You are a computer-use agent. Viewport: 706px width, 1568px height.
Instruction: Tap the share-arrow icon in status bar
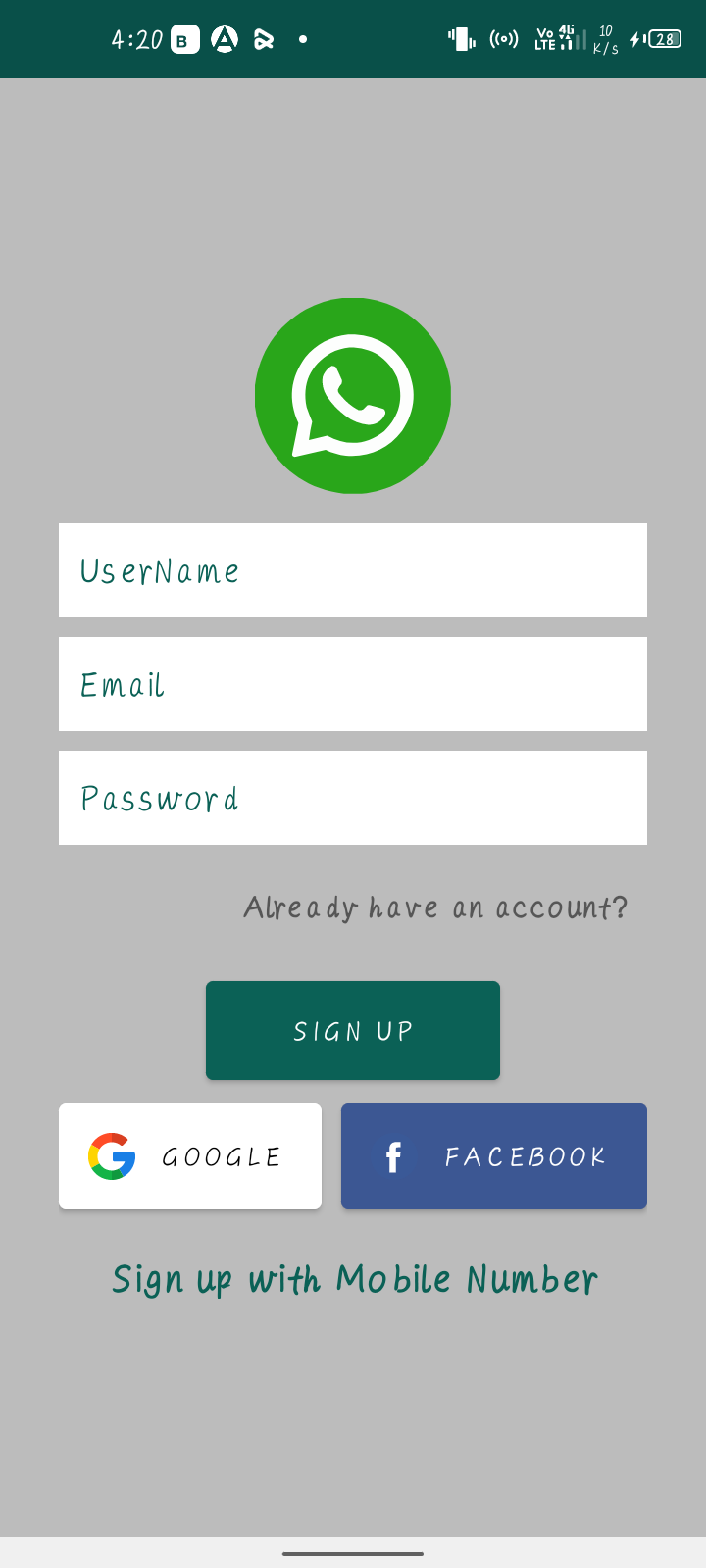tap(263, 39)
